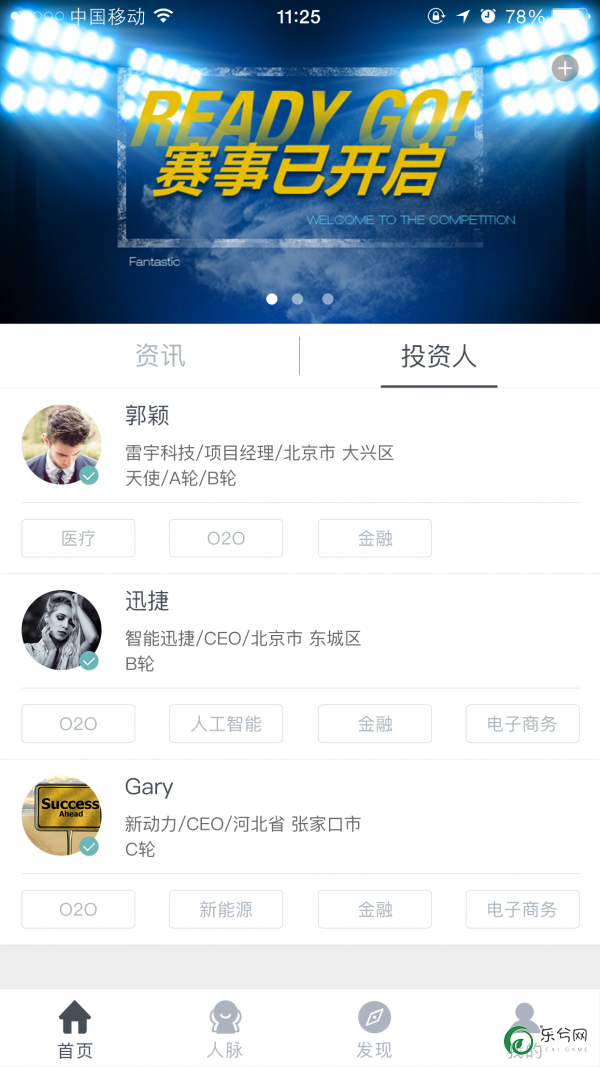Image resolution: width=600 pixels, height=1067 pixels.
Task: Tap the 新能源 tag under Gary
Action: (226, 910)
